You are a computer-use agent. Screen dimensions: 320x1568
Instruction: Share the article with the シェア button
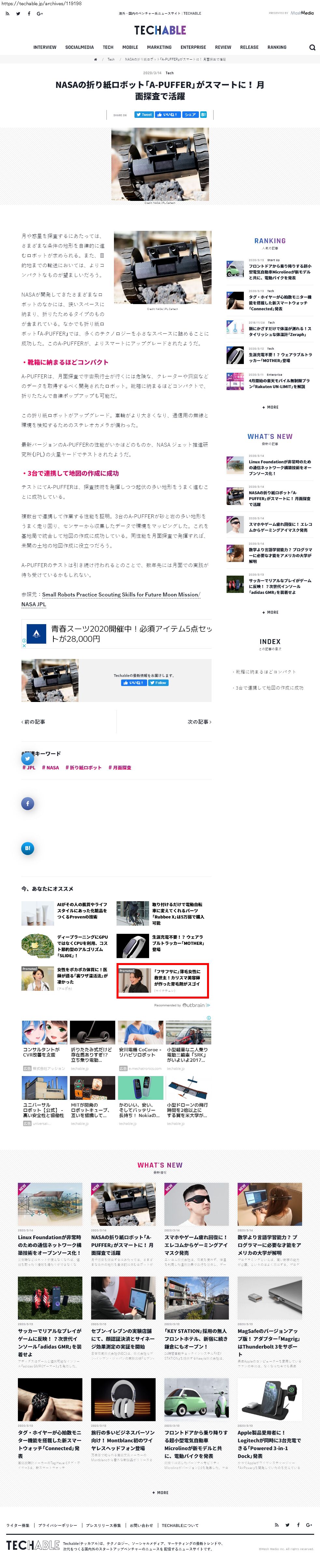[x=190, y=114]
